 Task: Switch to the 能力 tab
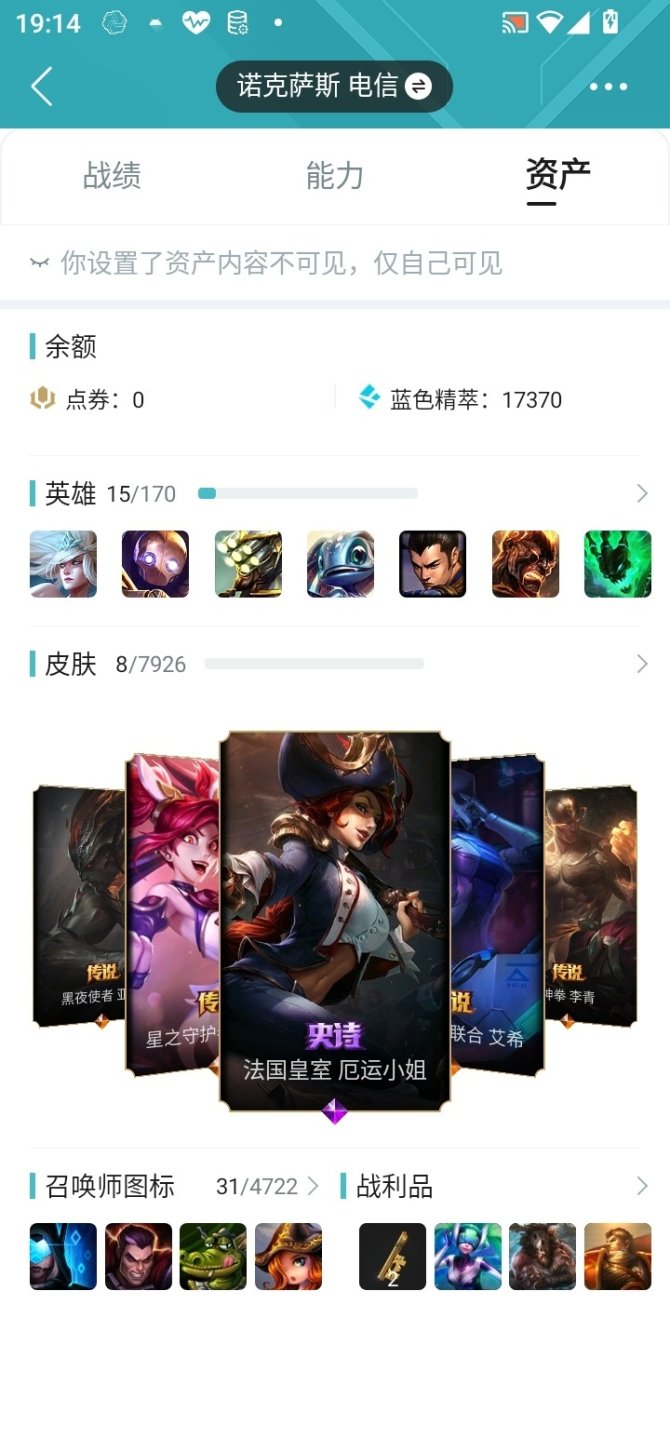tap(334, 177)
